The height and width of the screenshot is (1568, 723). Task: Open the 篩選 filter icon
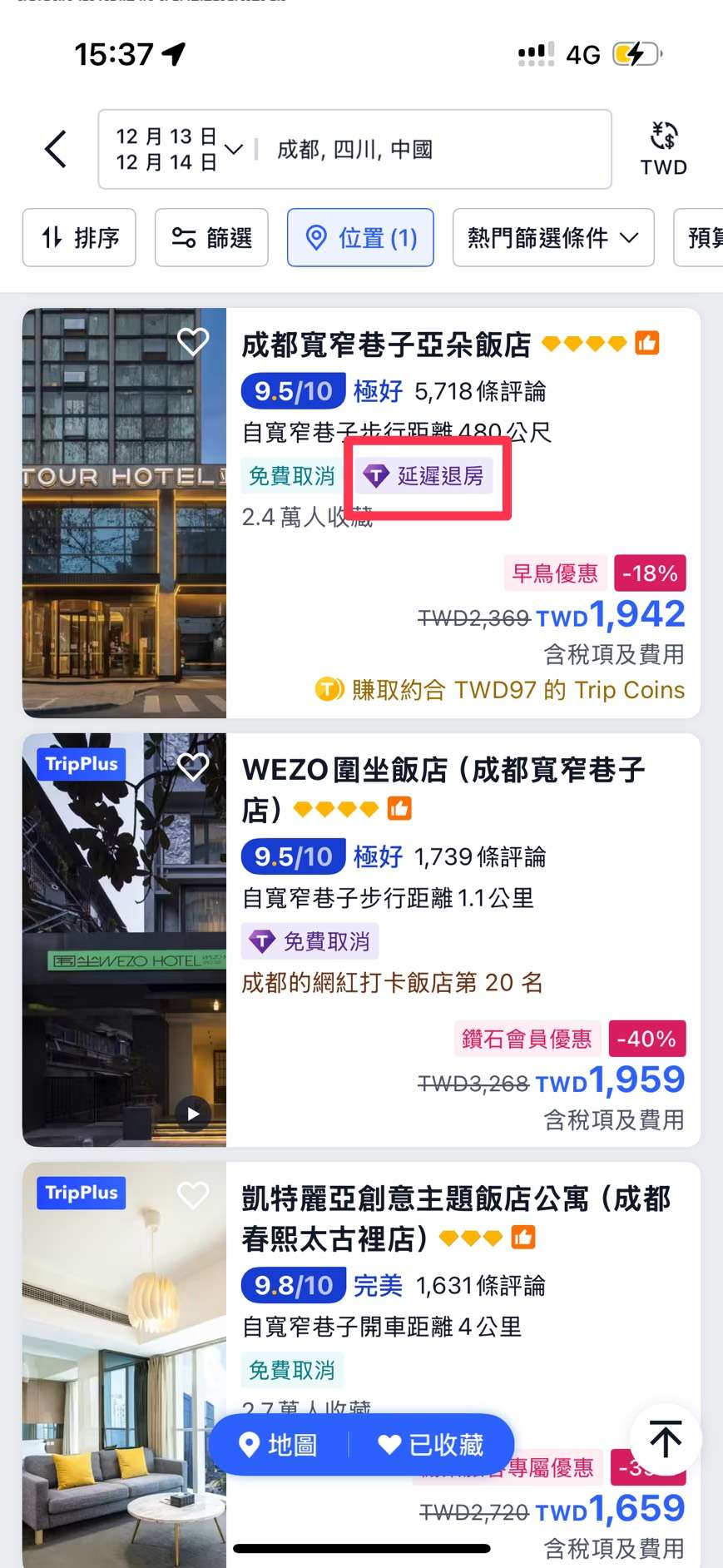pos(184,237)
